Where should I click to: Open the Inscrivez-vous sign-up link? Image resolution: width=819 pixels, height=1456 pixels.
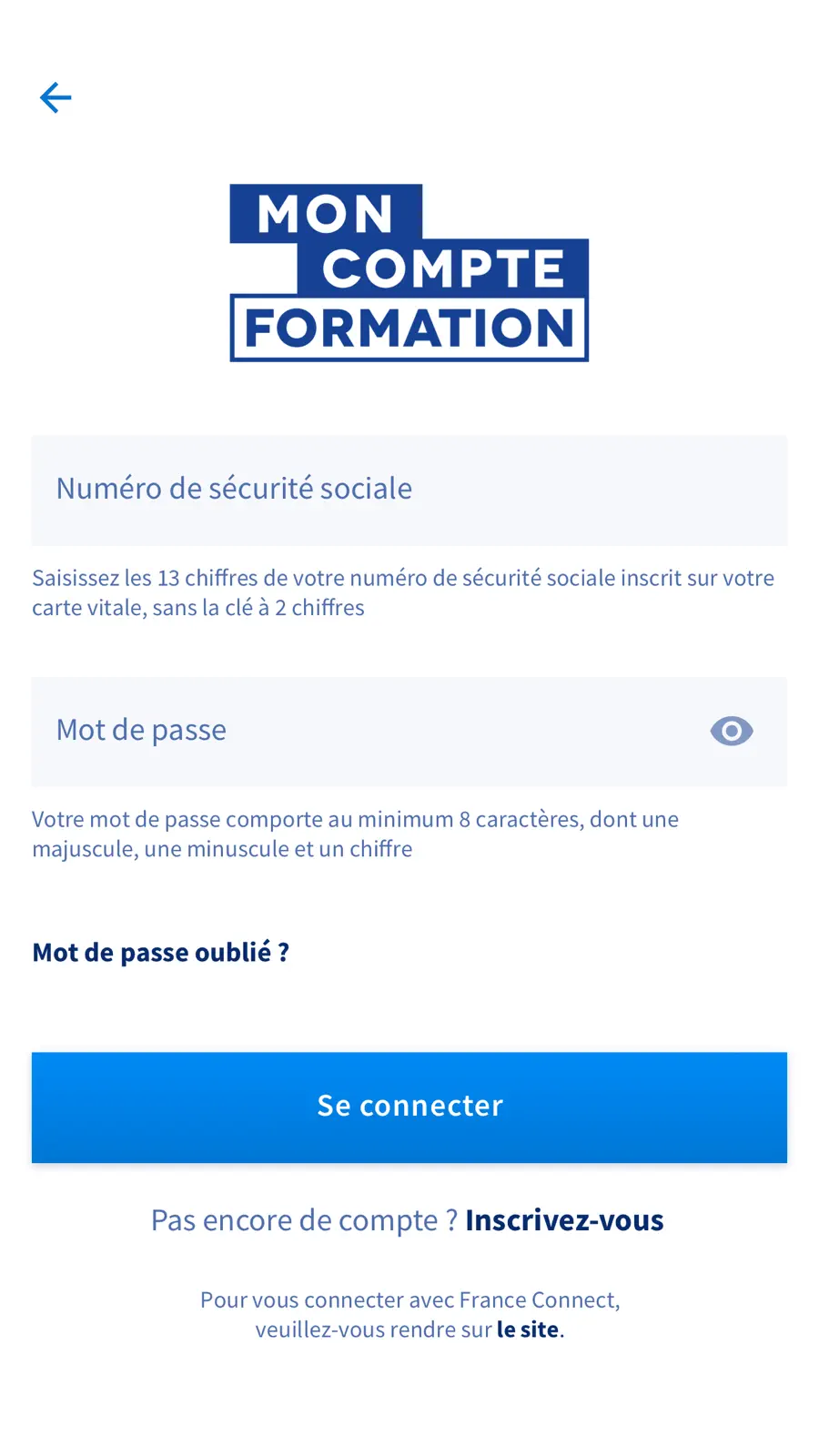(564, 1220)
